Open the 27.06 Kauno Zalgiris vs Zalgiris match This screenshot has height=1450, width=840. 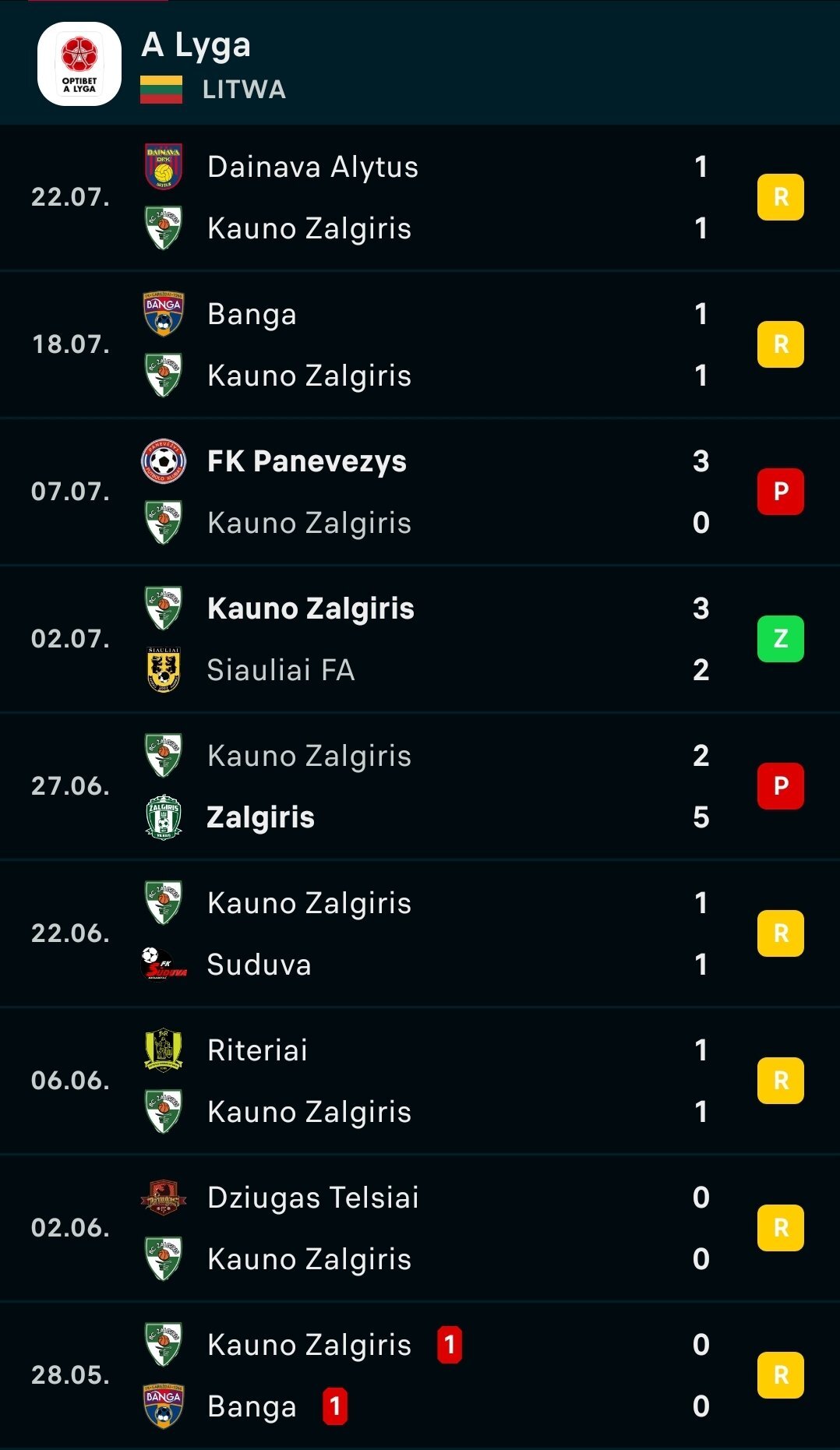420,786
